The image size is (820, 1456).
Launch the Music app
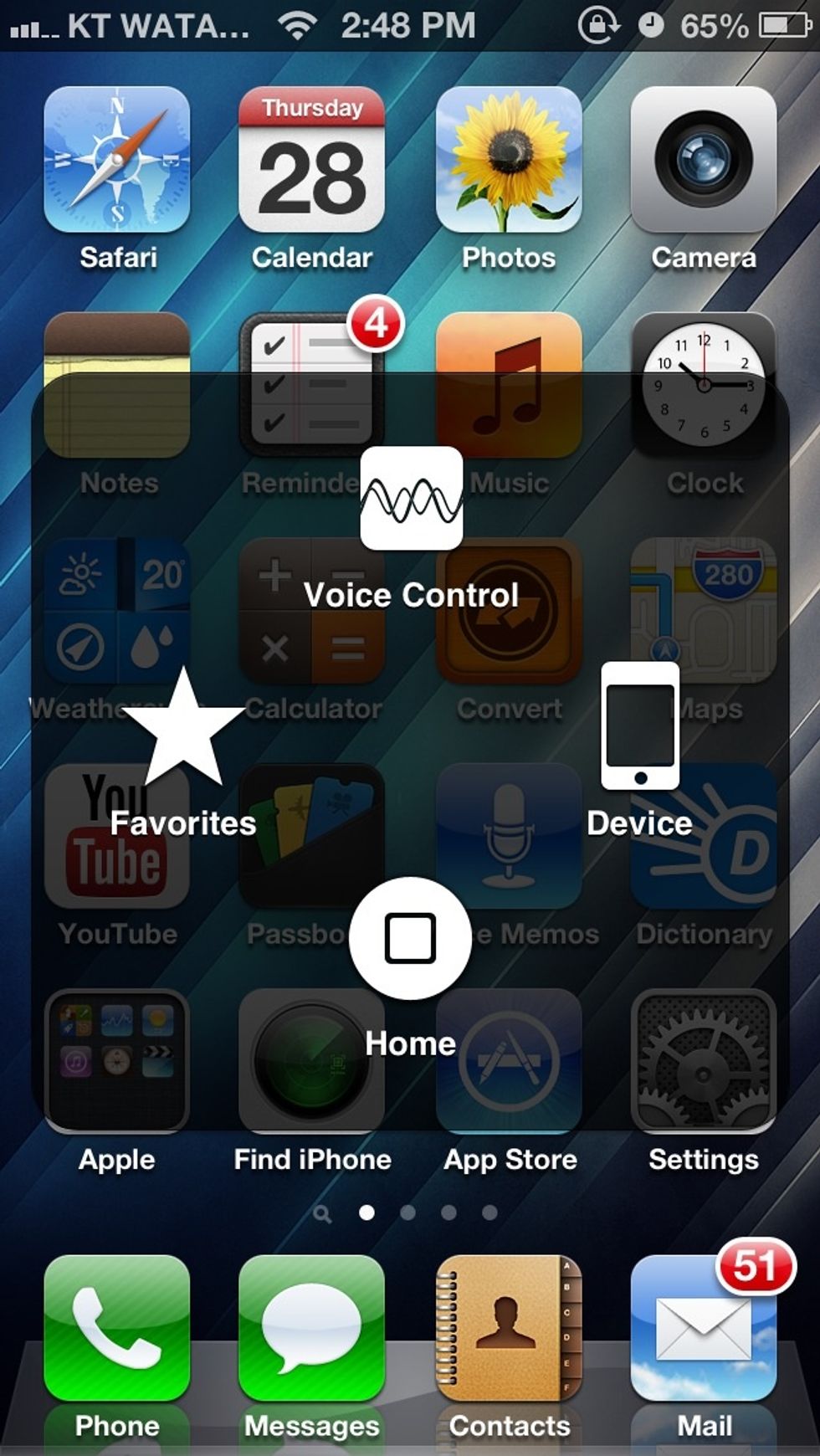509,389
